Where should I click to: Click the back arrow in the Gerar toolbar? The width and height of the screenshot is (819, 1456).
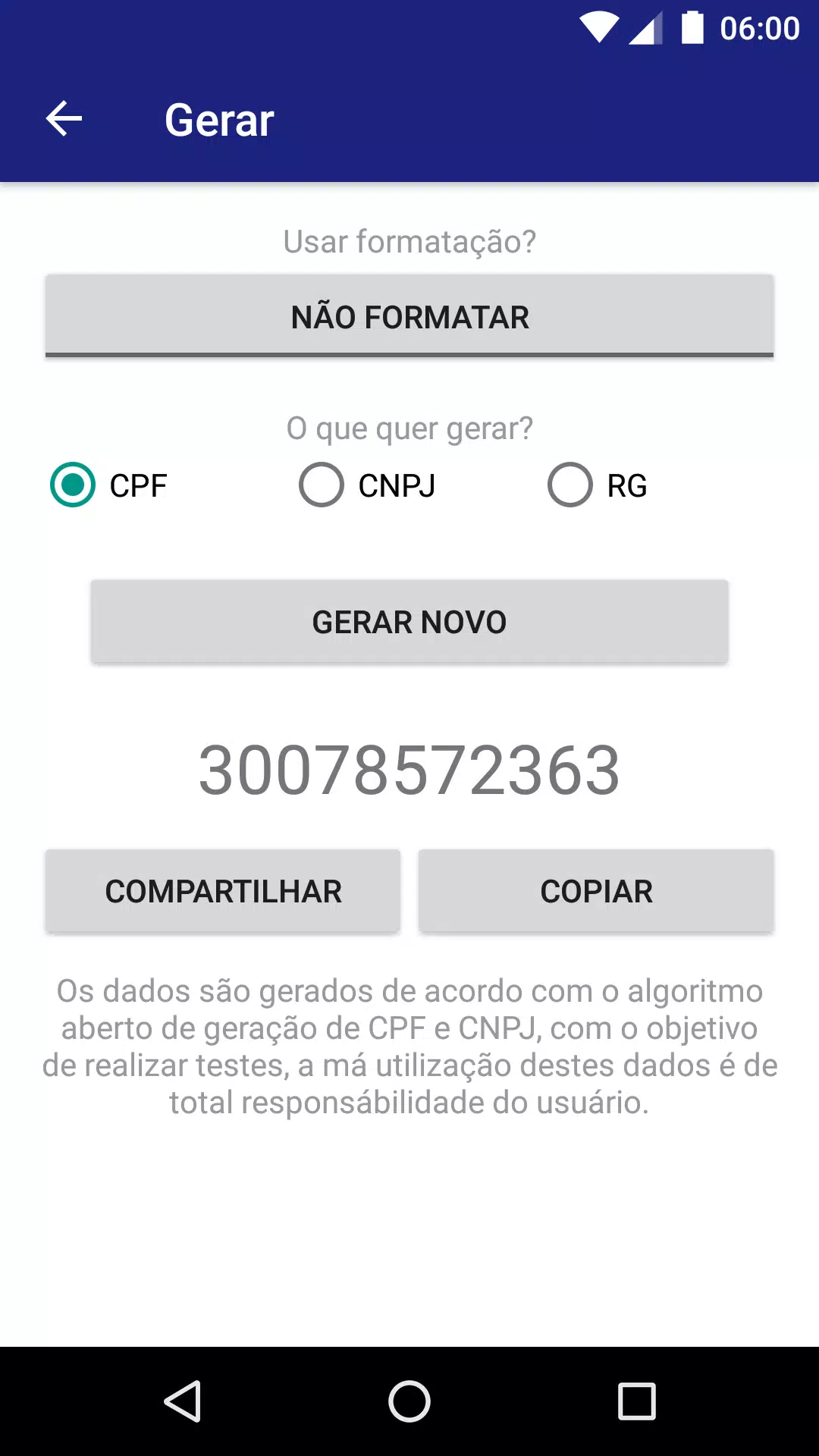pos(64,119)
